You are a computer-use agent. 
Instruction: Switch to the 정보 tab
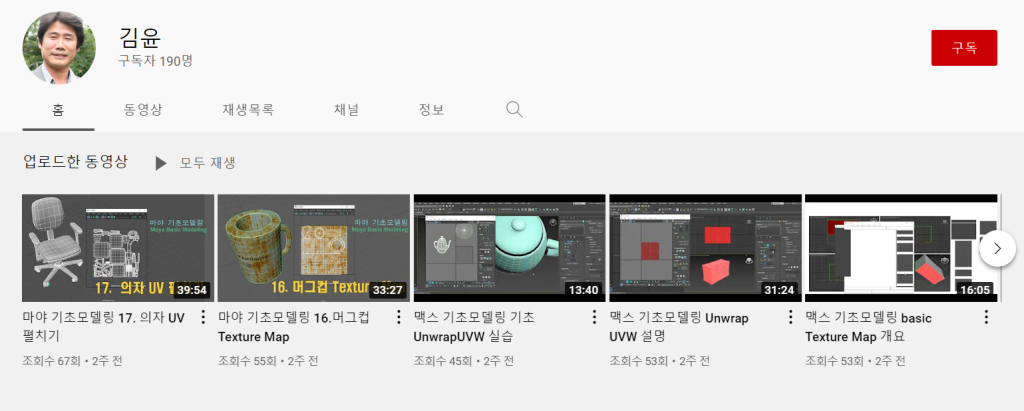431,109
